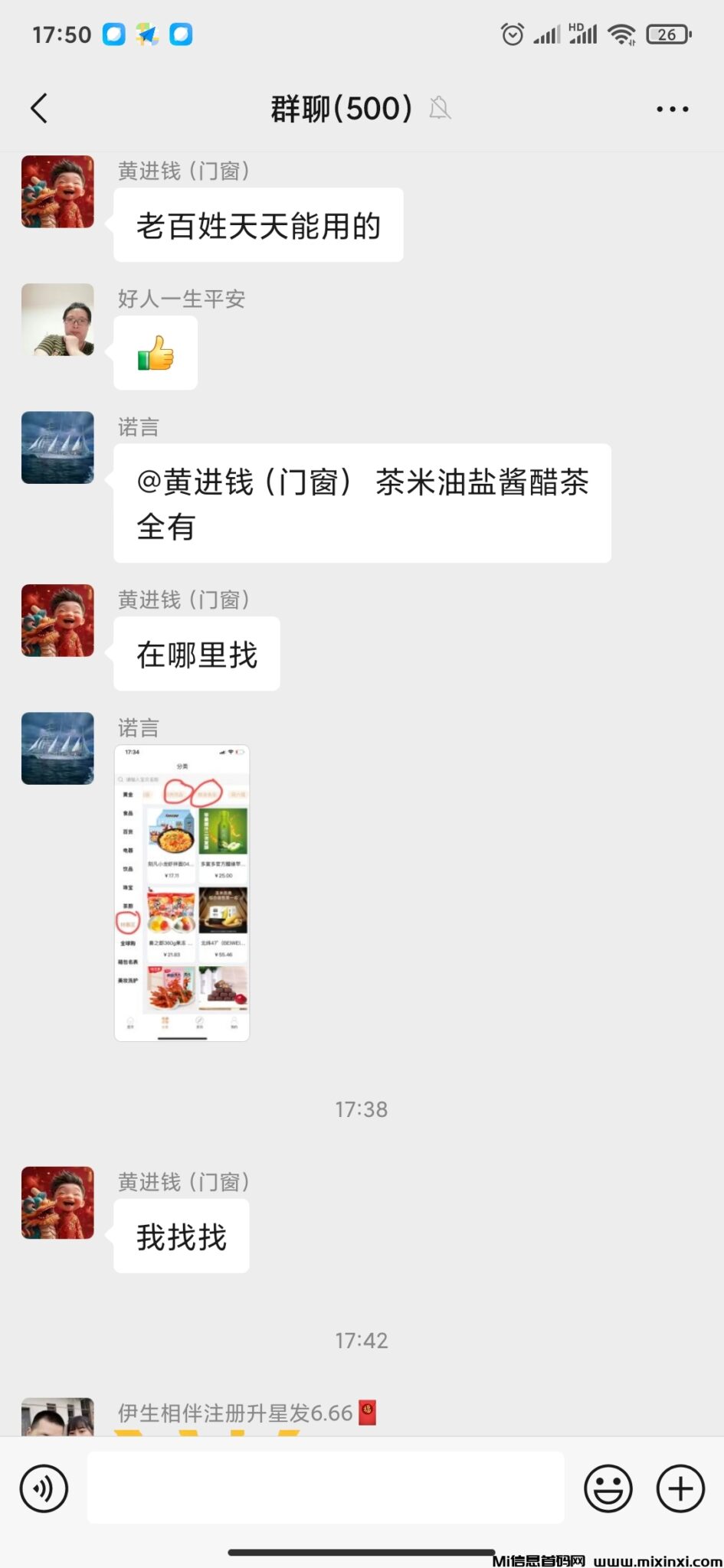Image resolution: width=724 pixels, height=1568 pixels.
Task: Tap the battery indicator showing 26
Action: click(667, 34)
